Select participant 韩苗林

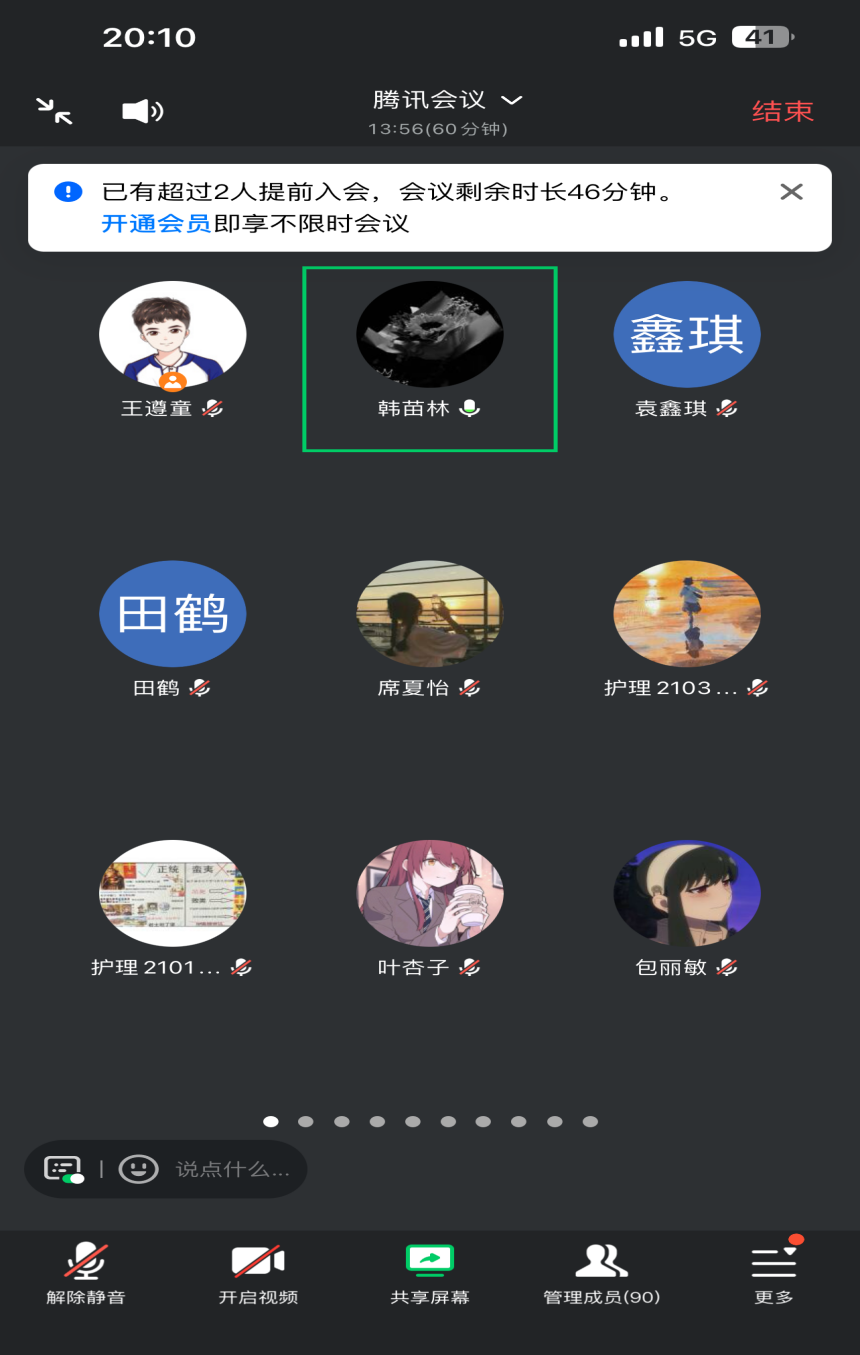(430, 335)
